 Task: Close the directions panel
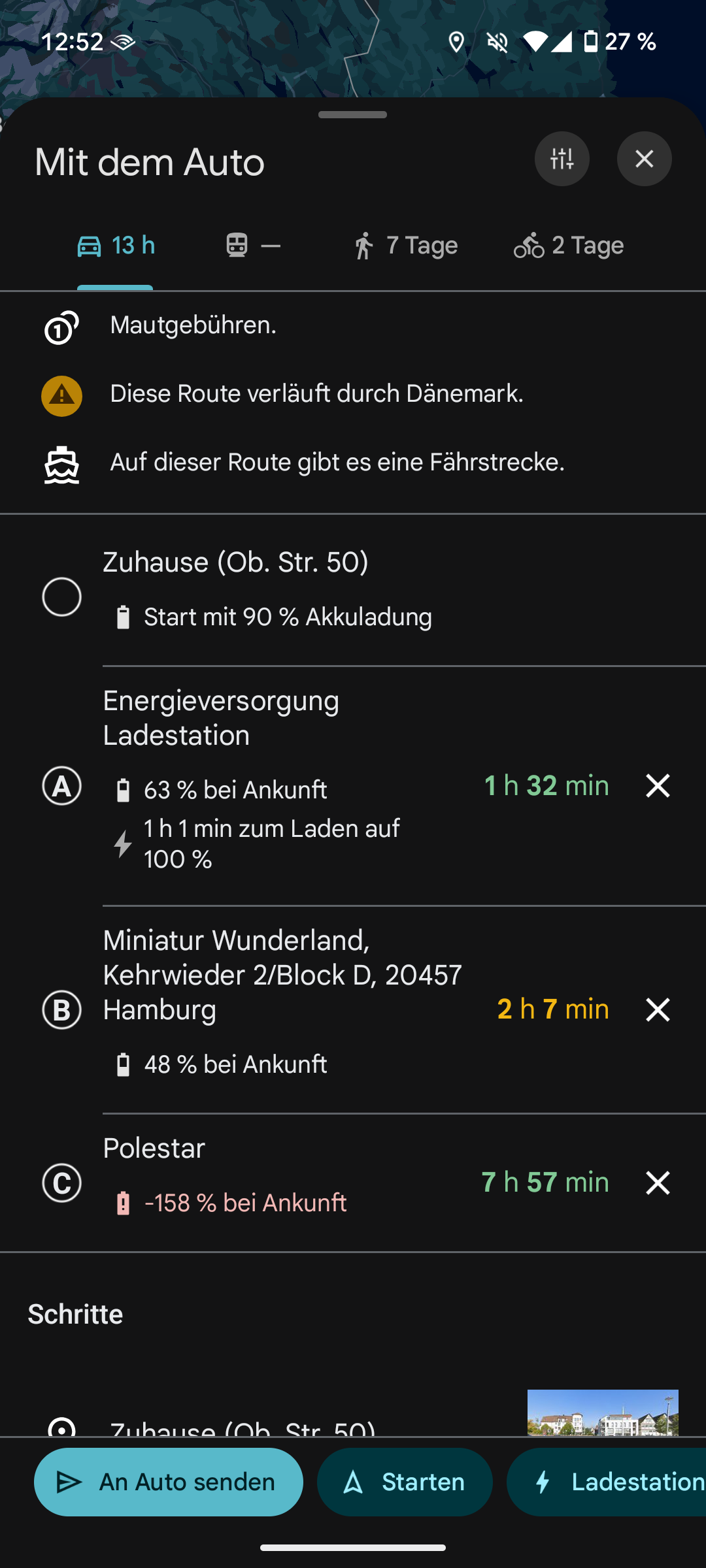point(645,159)
